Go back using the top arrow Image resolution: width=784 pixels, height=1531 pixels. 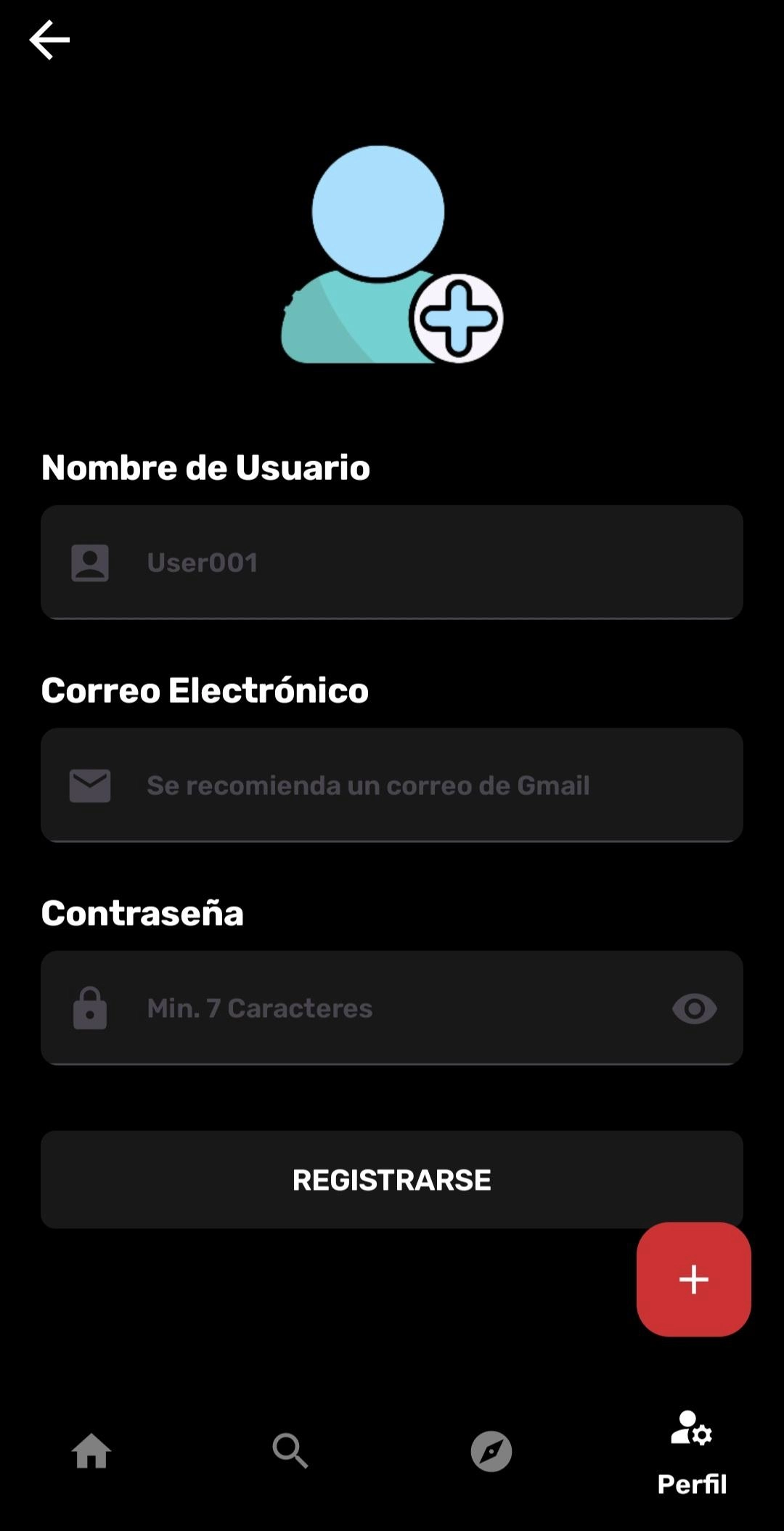click(x=49, y=40)
